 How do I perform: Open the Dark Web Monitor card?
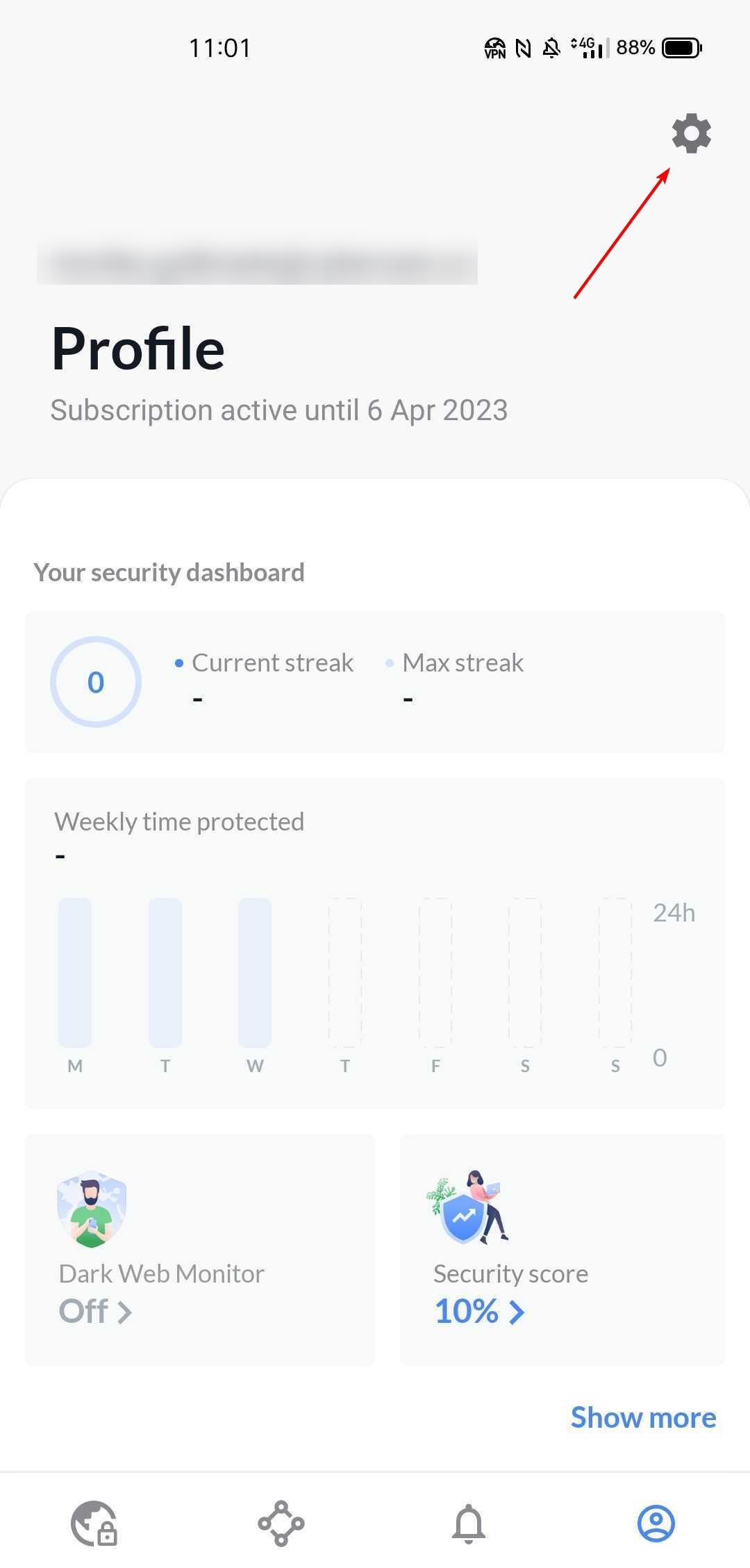click(199, 1250)
